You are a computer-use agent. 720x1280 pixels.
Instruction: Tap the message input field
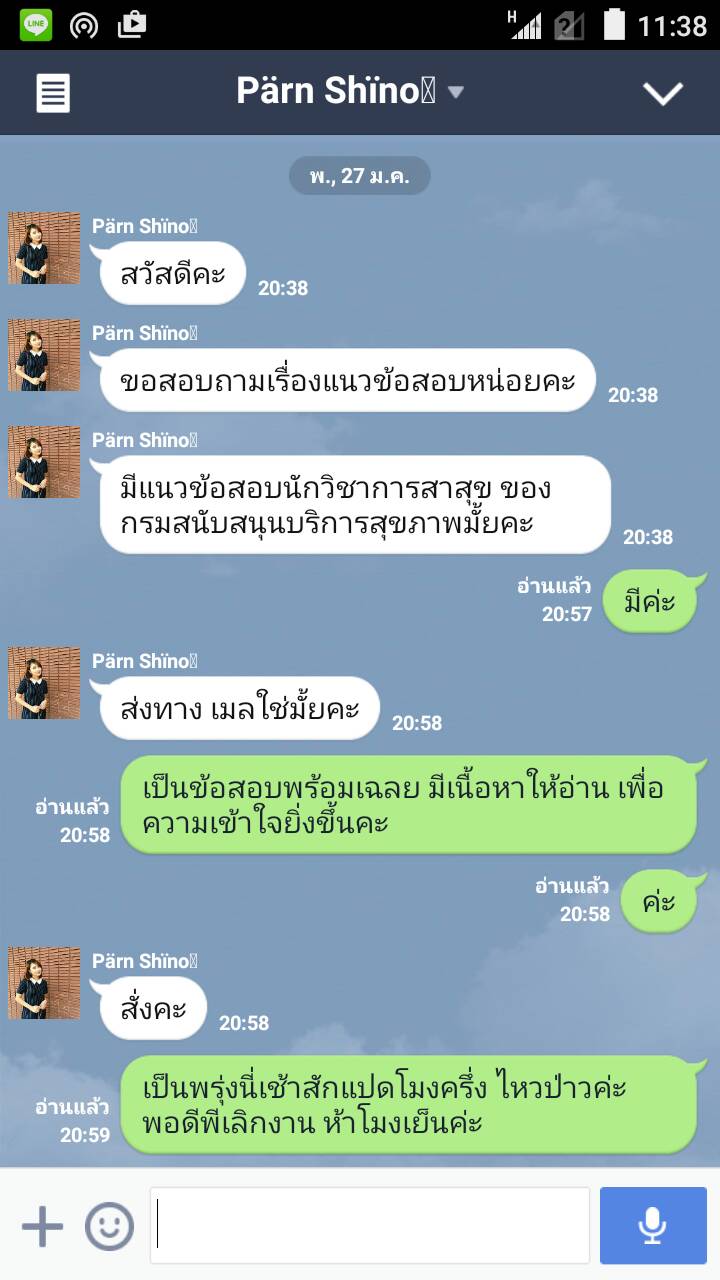point(370,1226)
